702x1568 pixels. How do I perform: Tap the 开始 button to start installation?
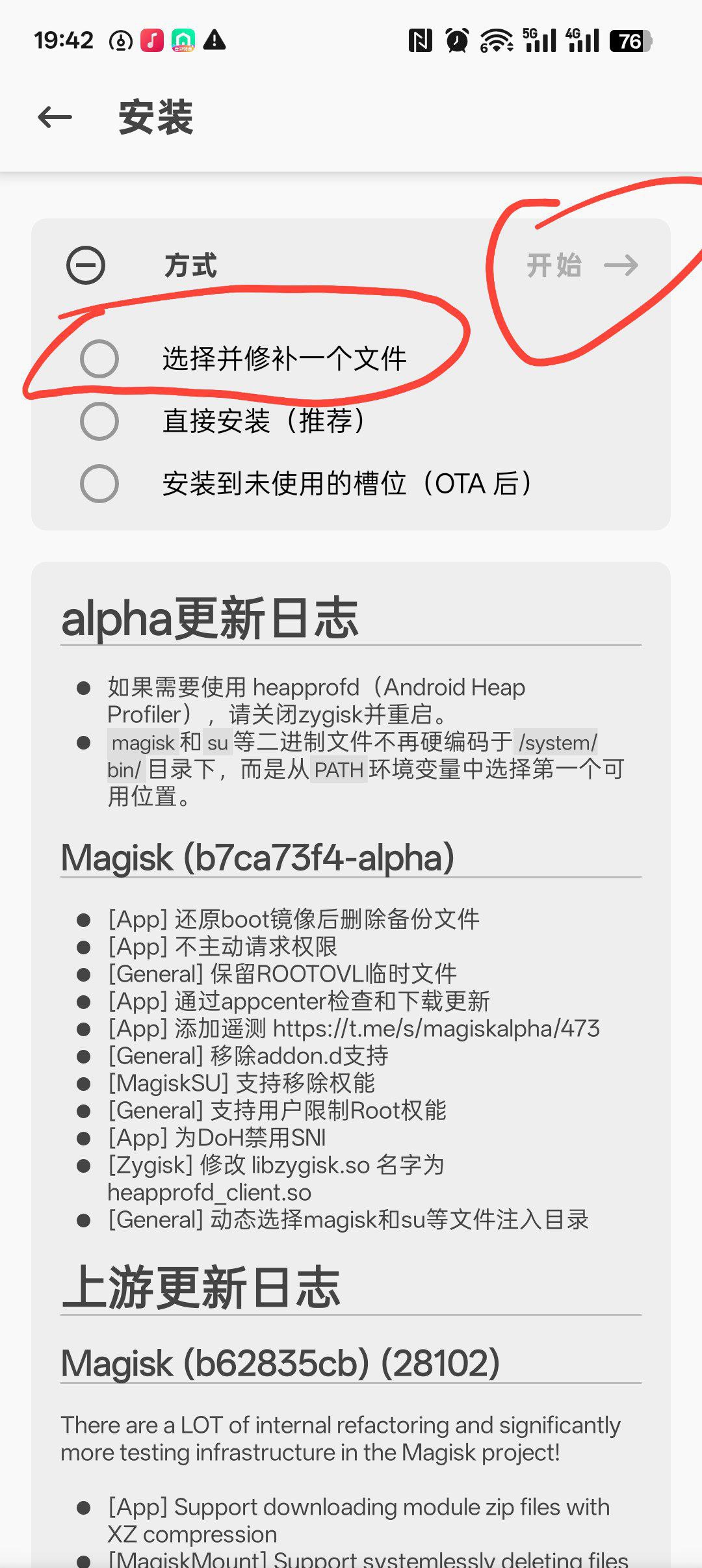pos(582,265)
